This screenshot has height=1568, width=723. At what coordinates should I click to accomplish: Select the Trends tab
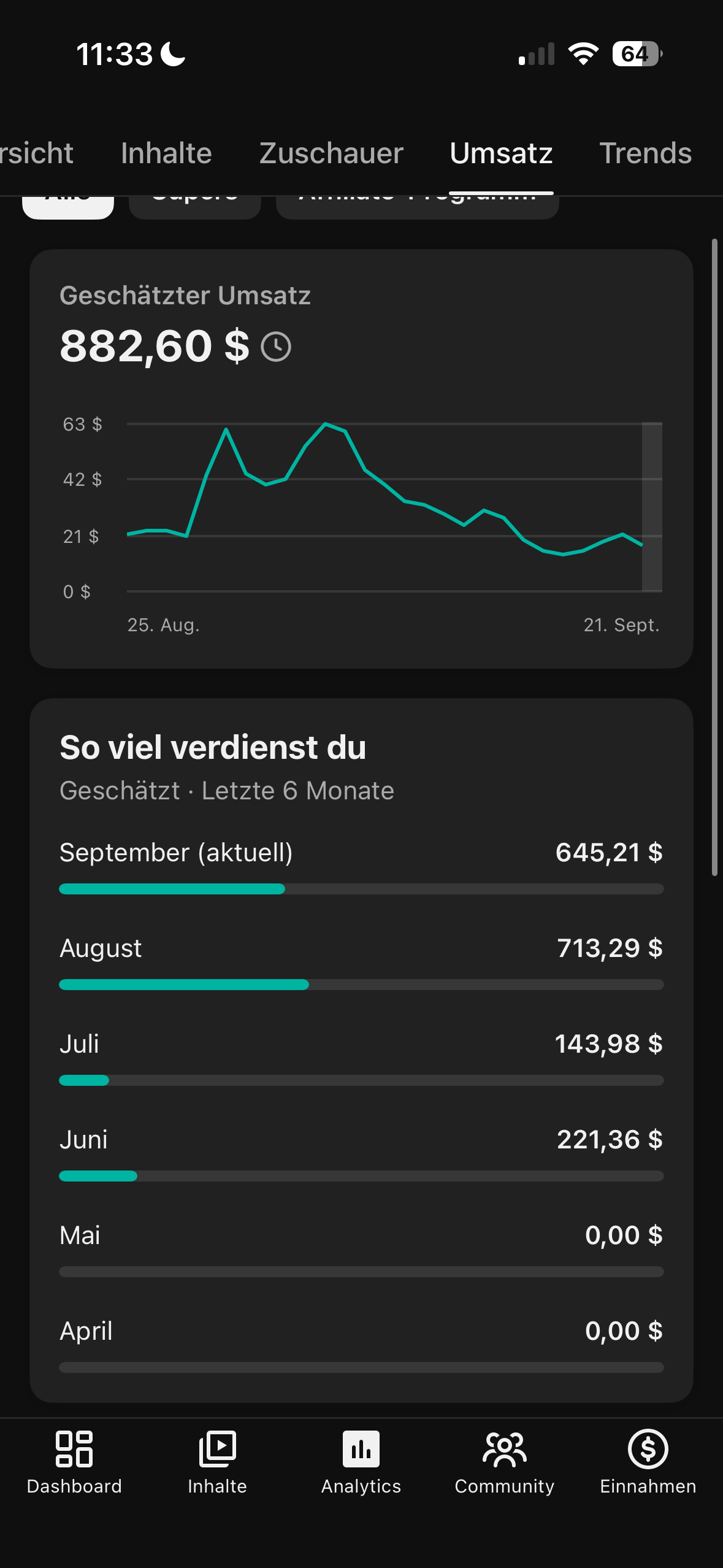pos(645,153)
